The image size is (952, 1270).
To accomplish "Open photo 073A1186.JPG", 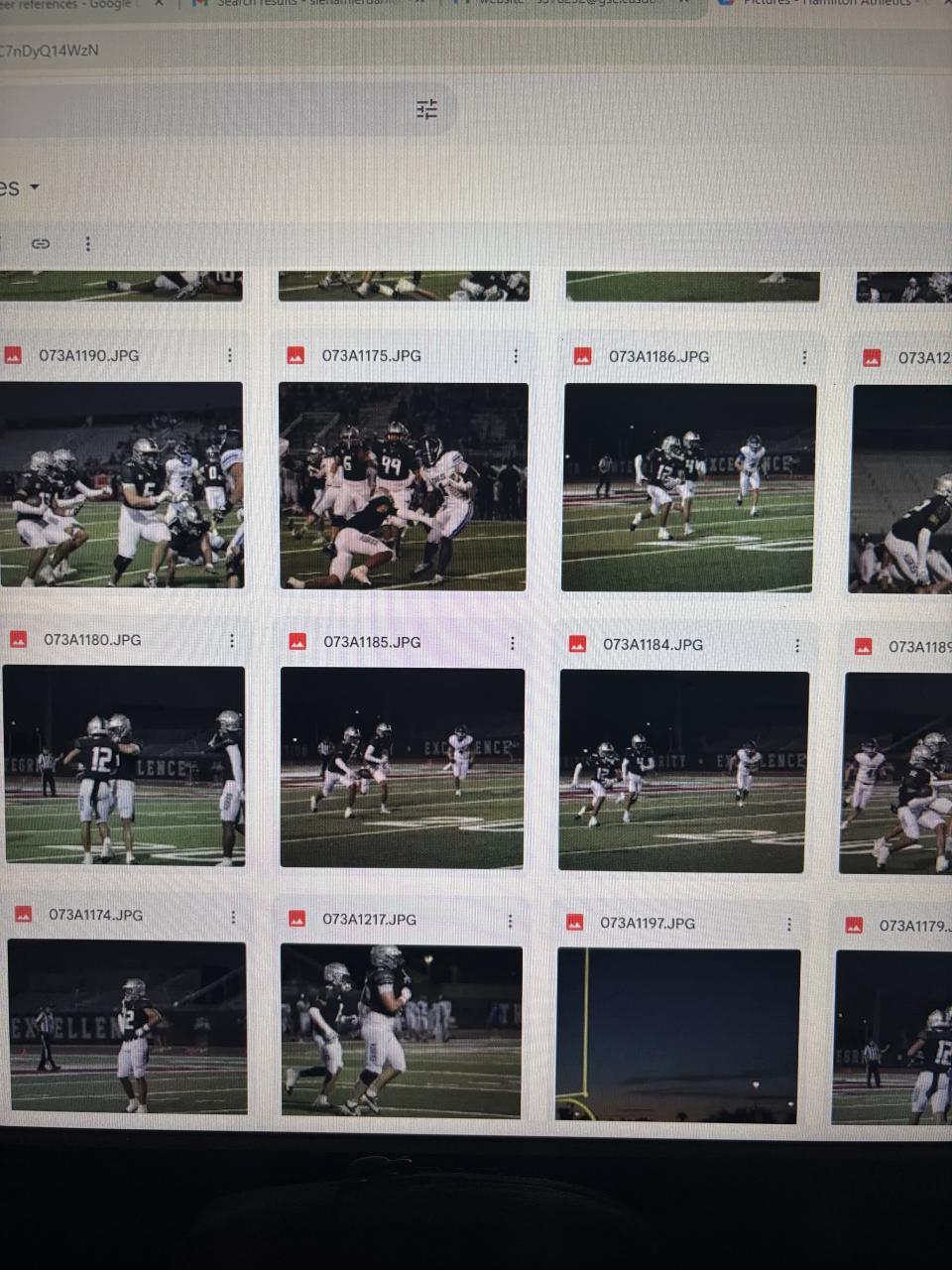I will pos(689,487).
